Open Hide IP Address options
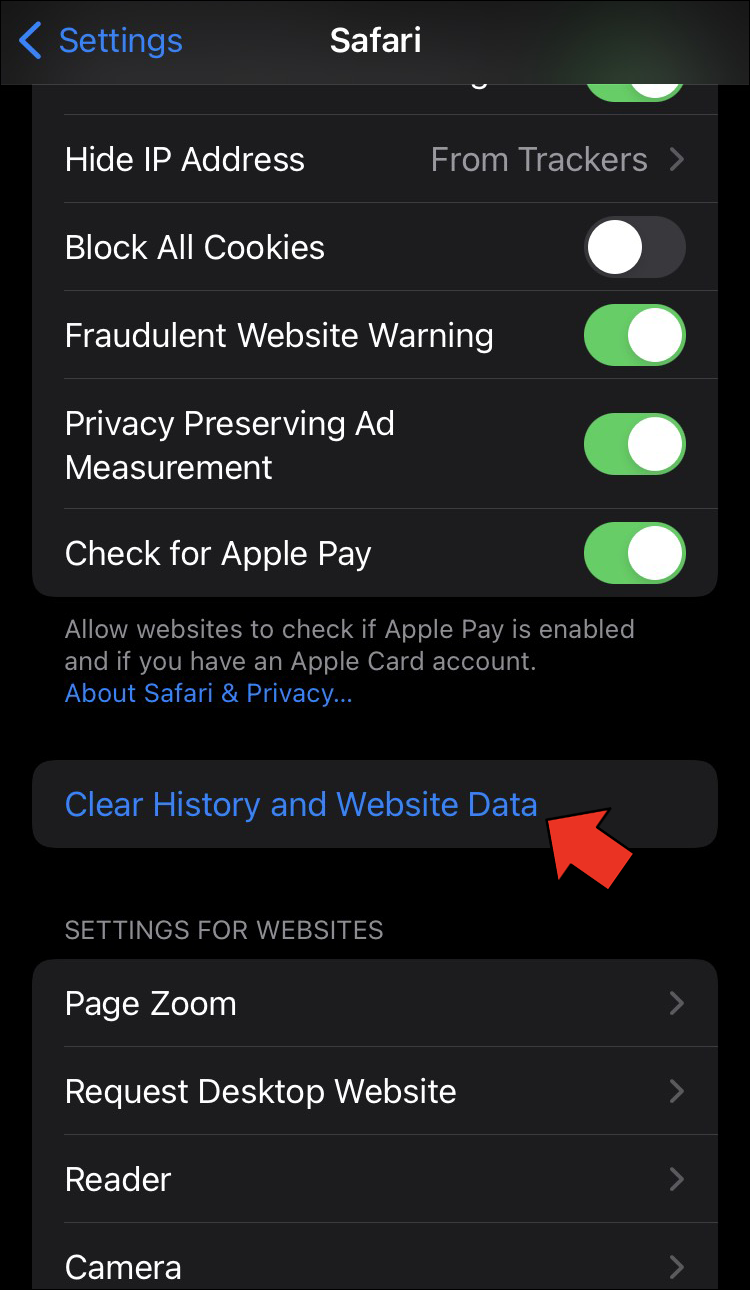The image size is (750, 1290). point(375,160)
